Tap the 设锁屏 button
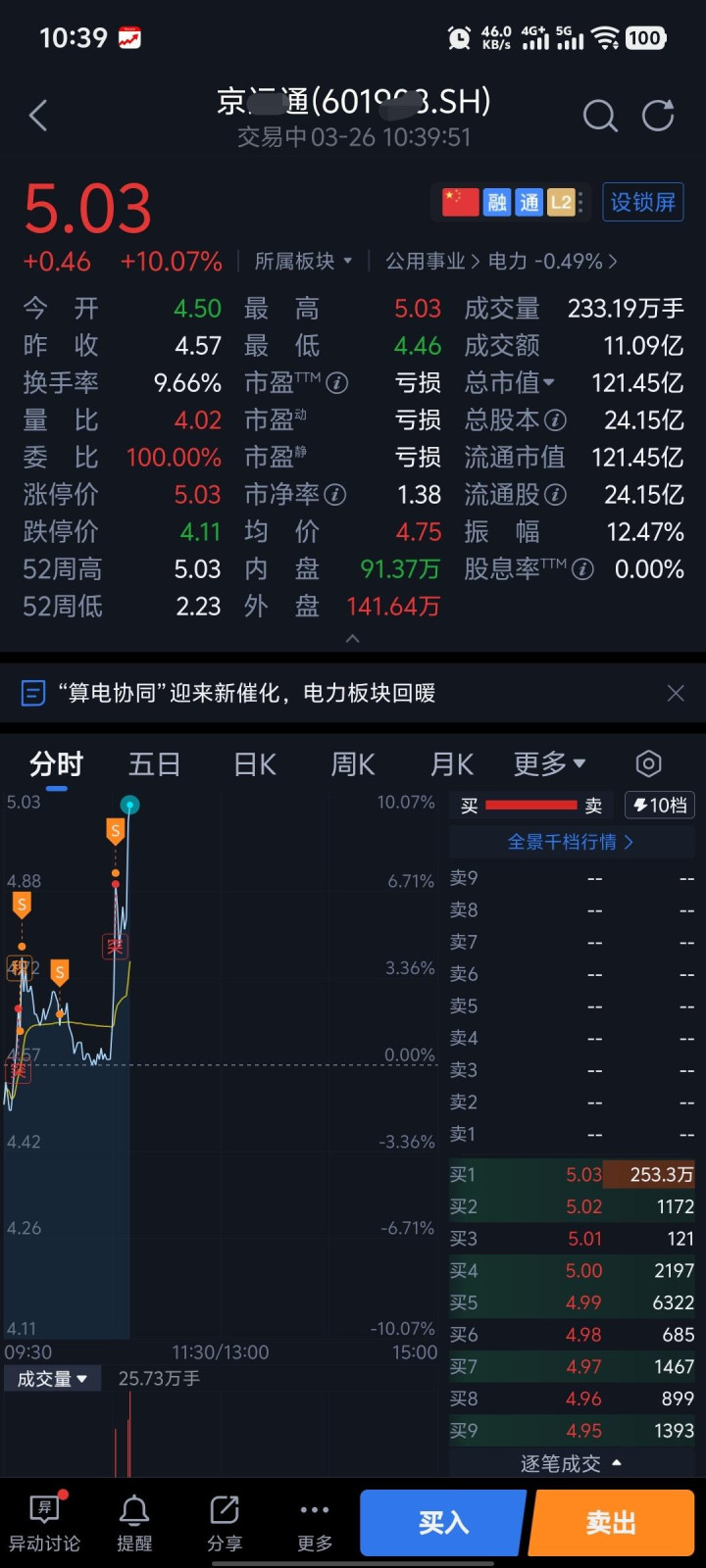 tap(642, 203)
